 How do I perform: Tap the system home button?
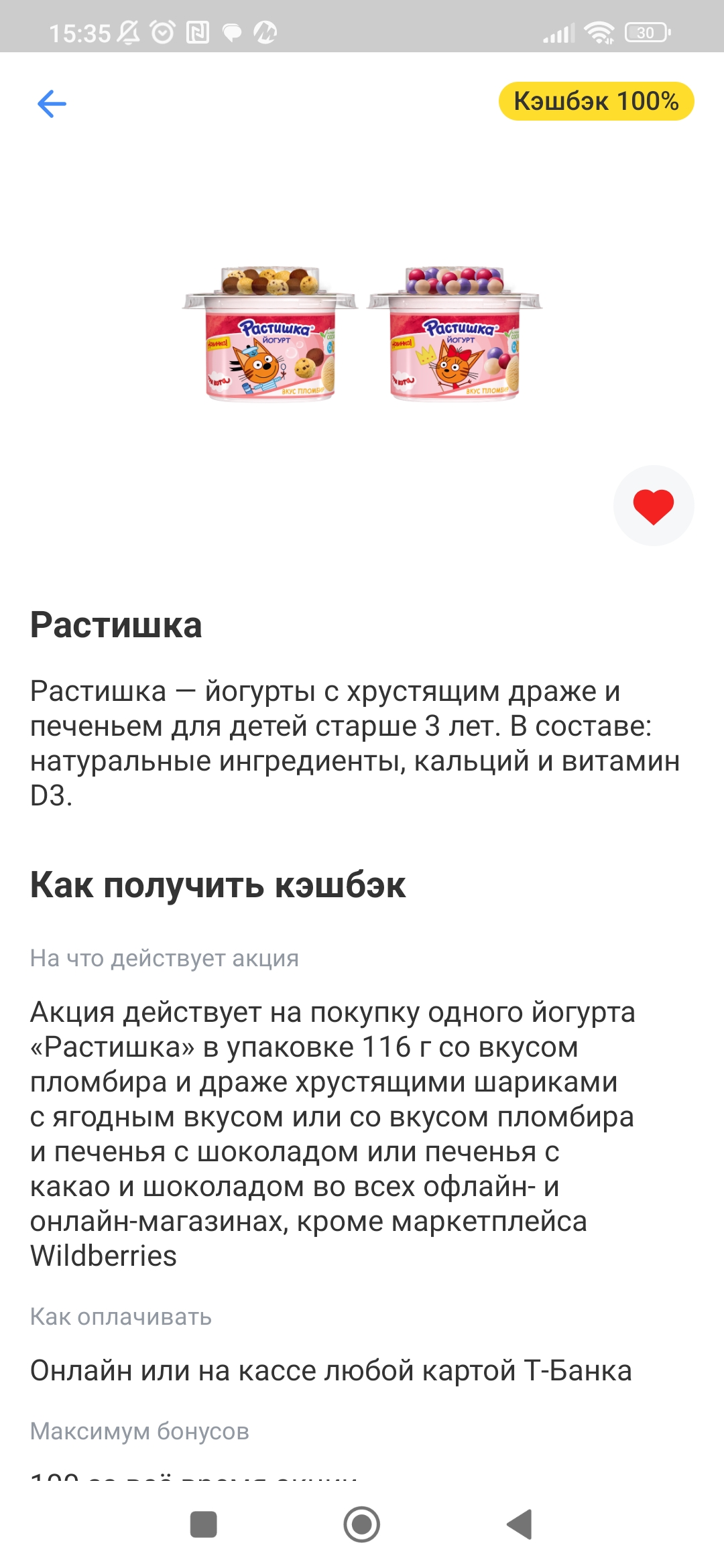362,1524
